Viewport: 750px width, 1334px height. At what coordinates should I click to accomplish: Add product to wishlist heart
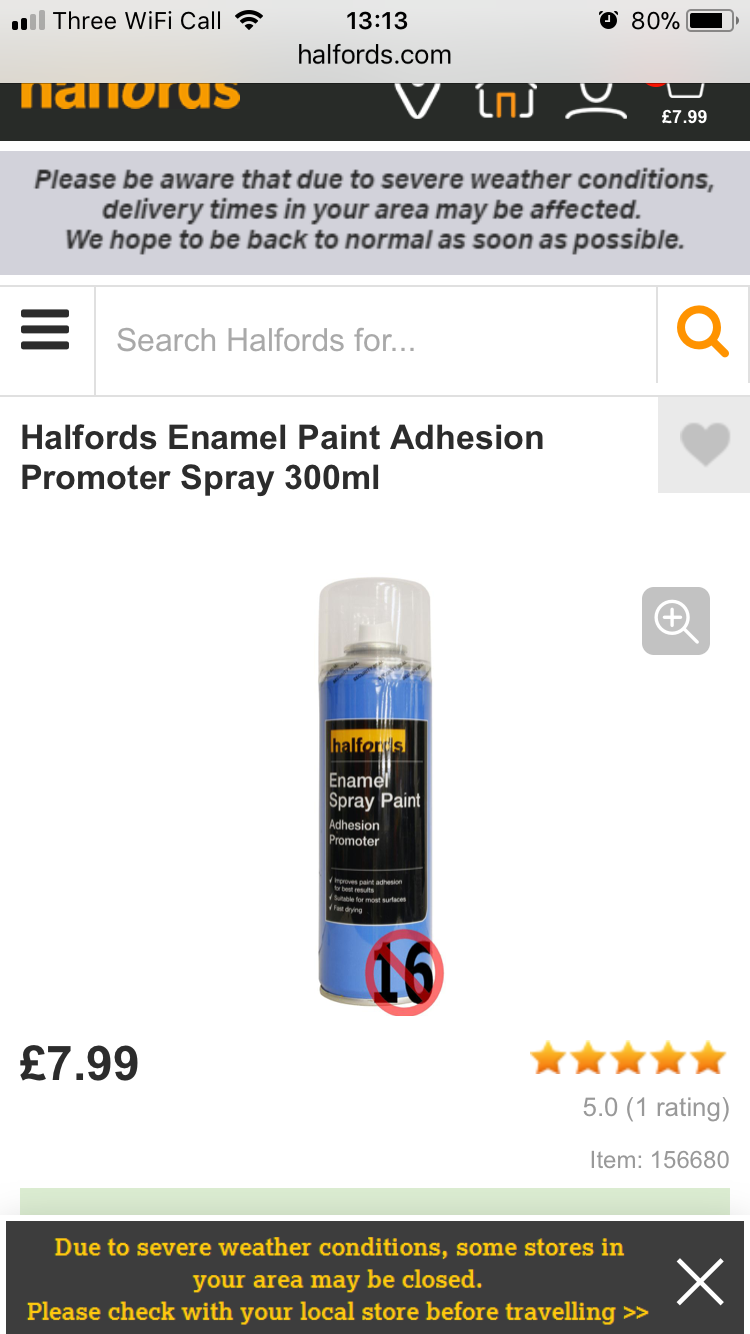click(704, 444)
